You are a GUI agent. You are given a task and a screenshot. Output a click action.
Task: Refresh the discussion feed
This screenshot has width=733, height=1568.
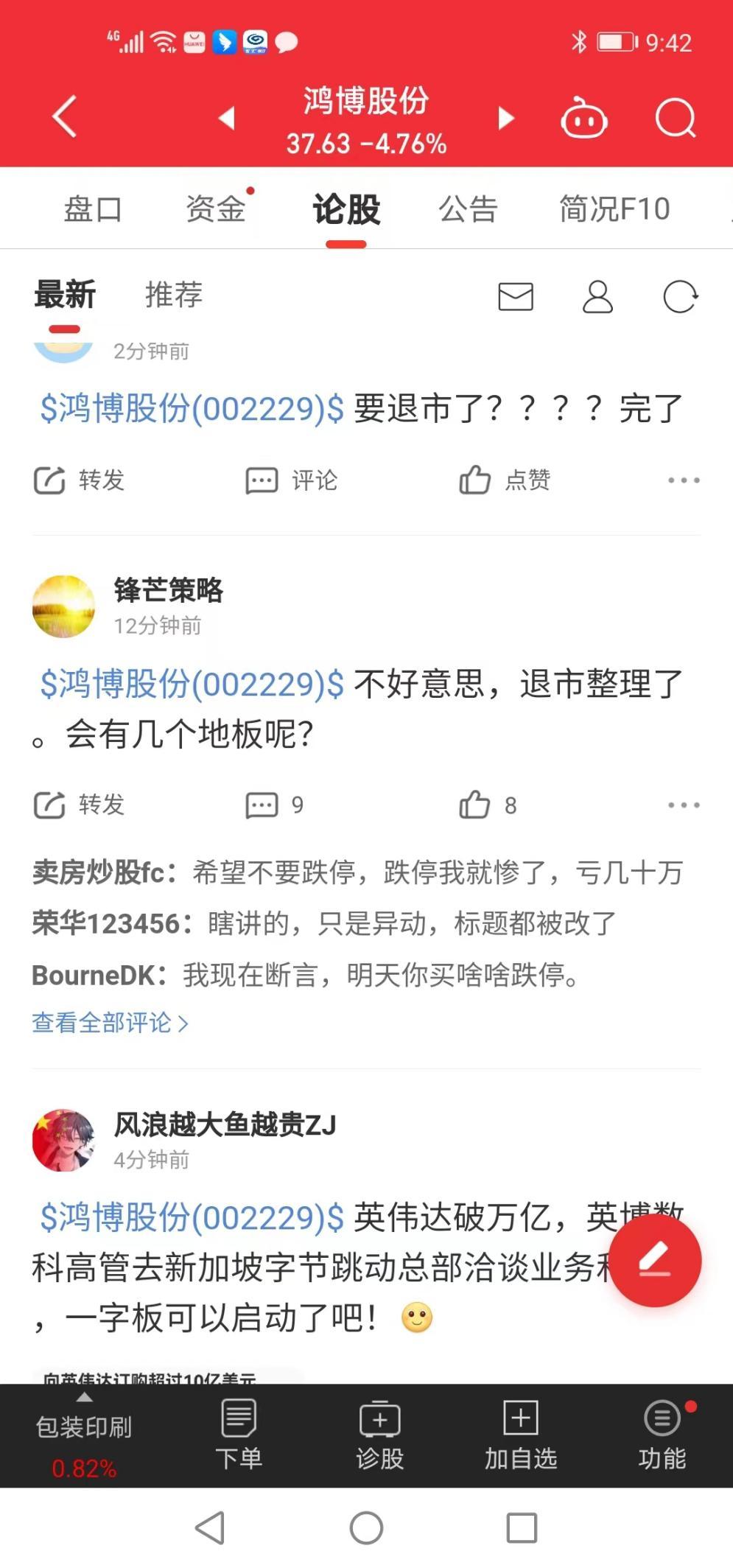coord(680,296)
